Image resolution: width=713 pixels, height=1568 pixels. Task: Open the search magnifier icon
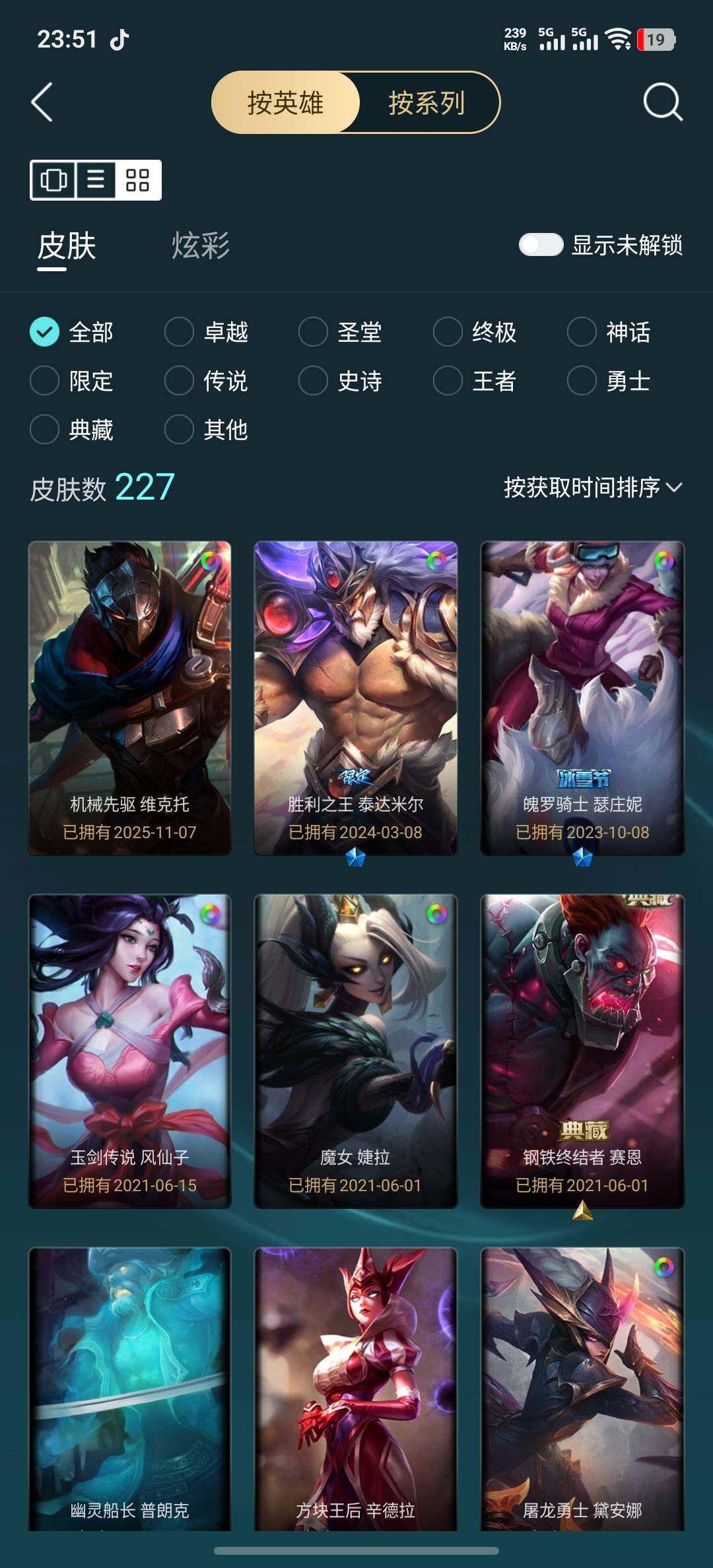click(662, 102)
